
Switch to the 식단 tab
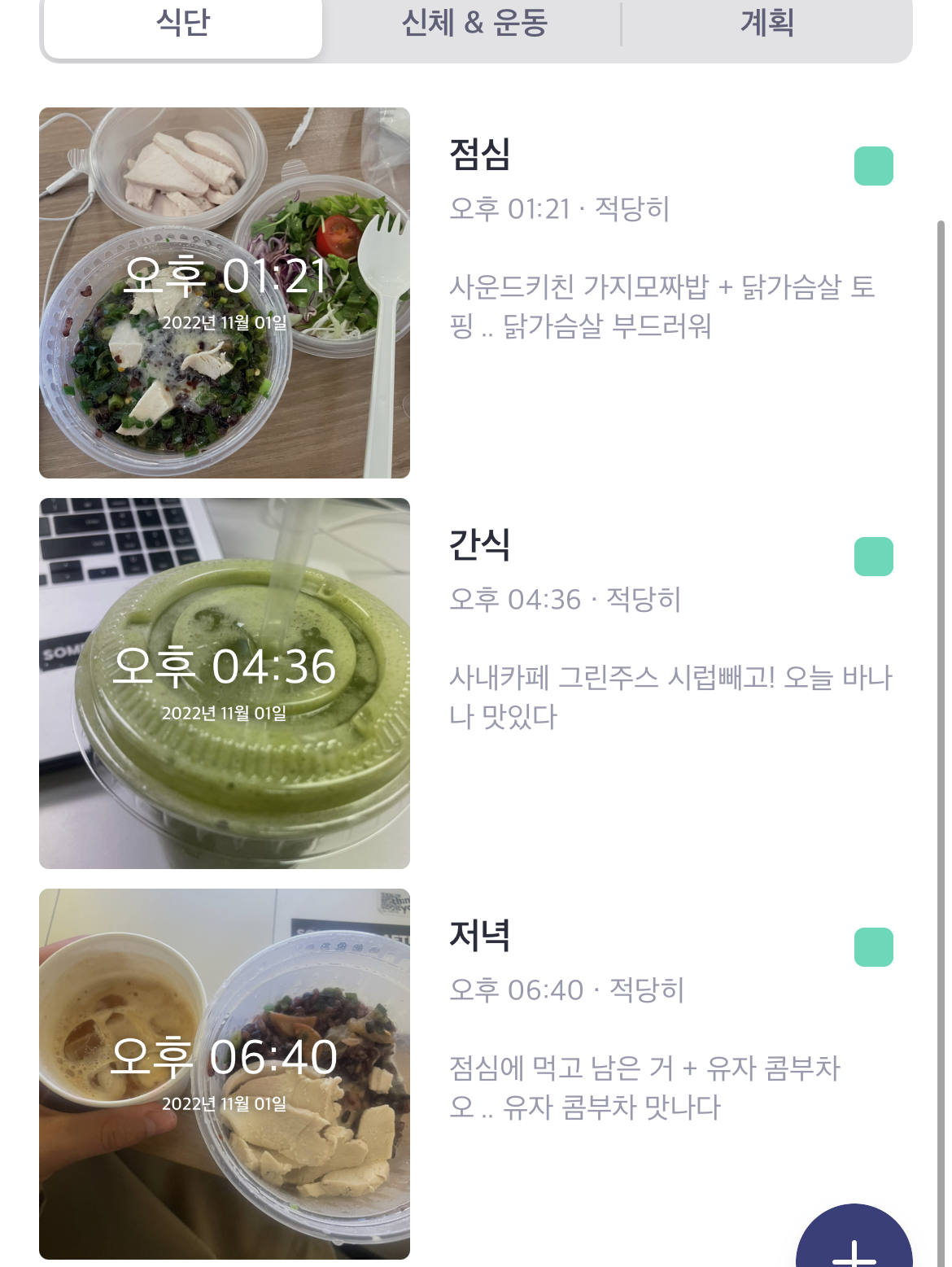point(183,23)
